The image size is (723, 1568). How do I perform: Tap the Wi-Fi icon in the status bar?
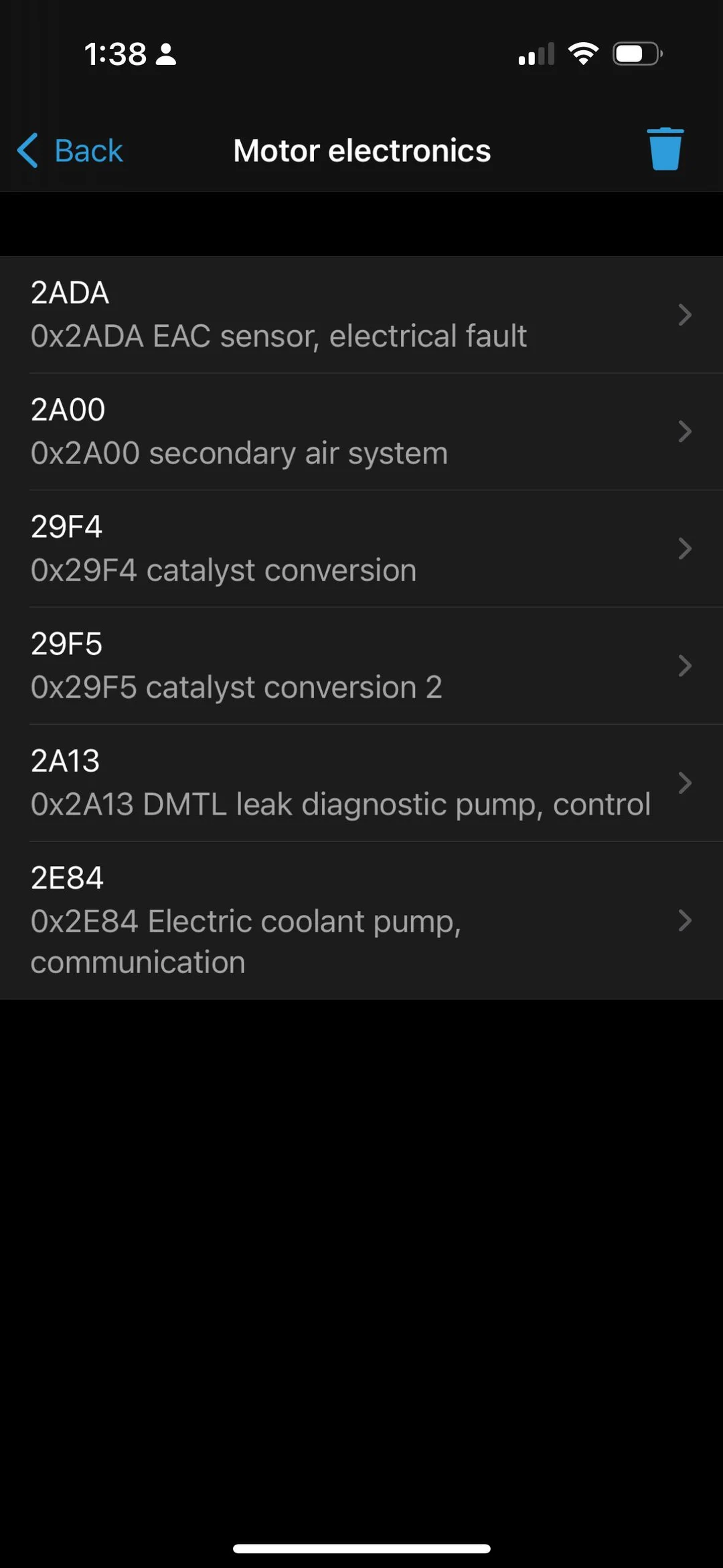point(582,53)
